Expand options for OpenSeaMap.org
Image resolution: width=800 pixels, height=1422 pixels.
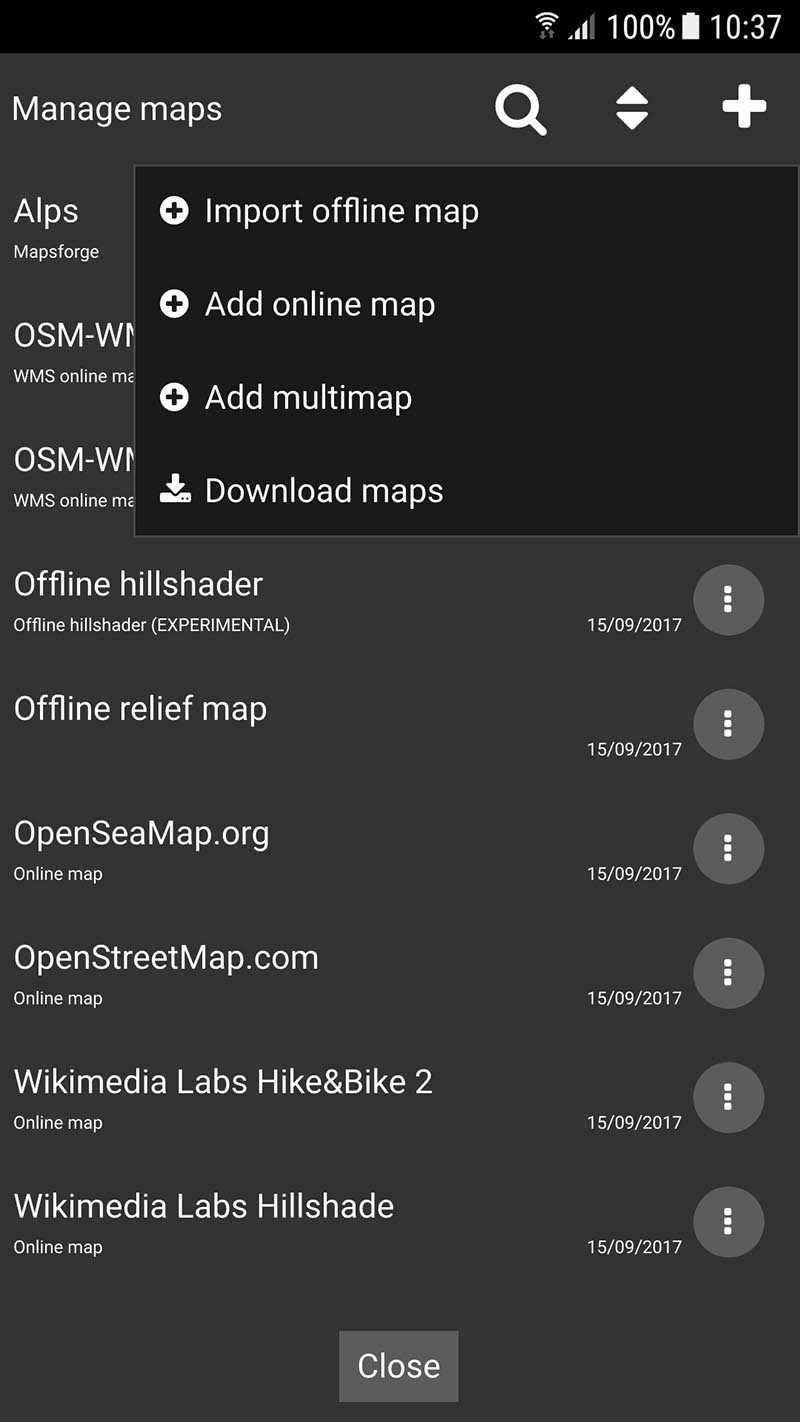click(x=728, y=848)
